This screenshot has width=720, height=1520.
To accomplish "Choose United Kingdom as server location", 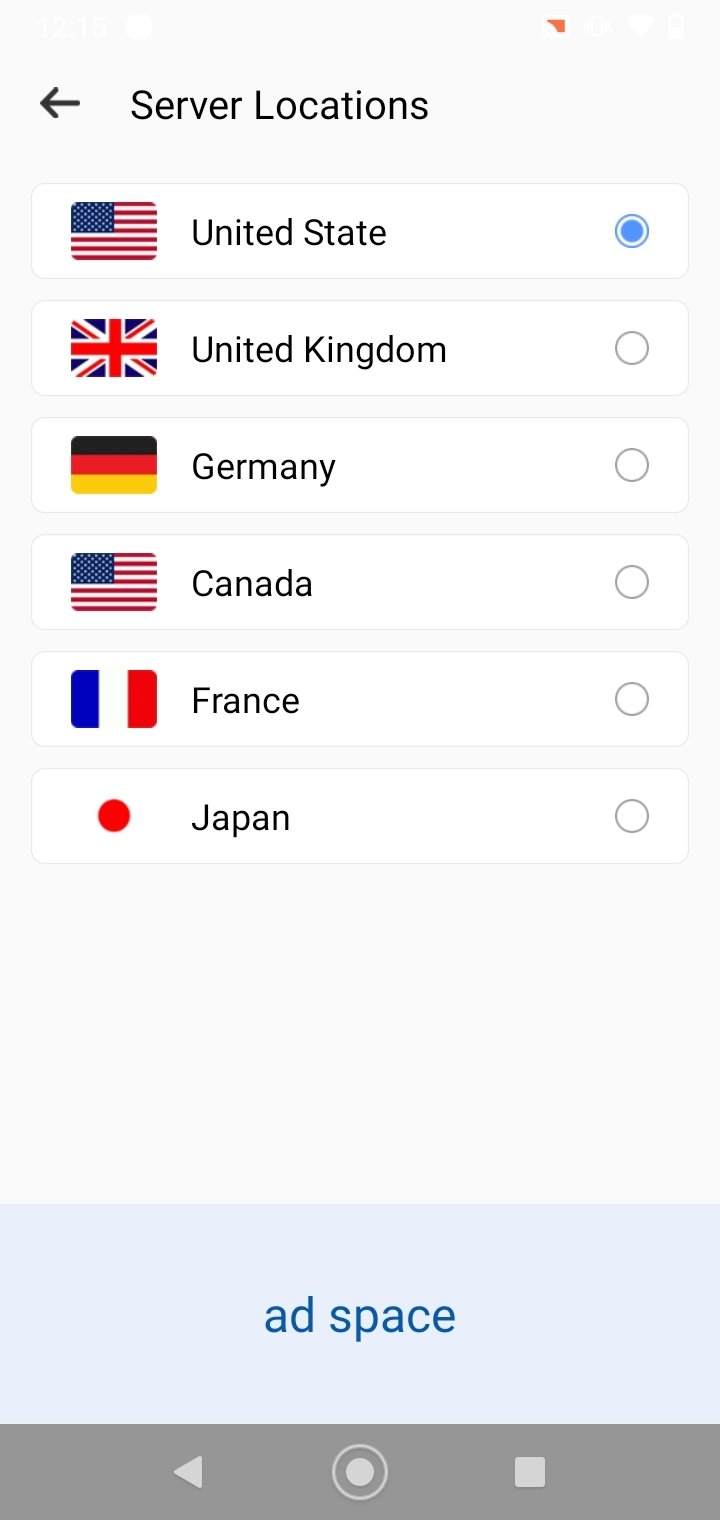I will (x=360, y=348).
